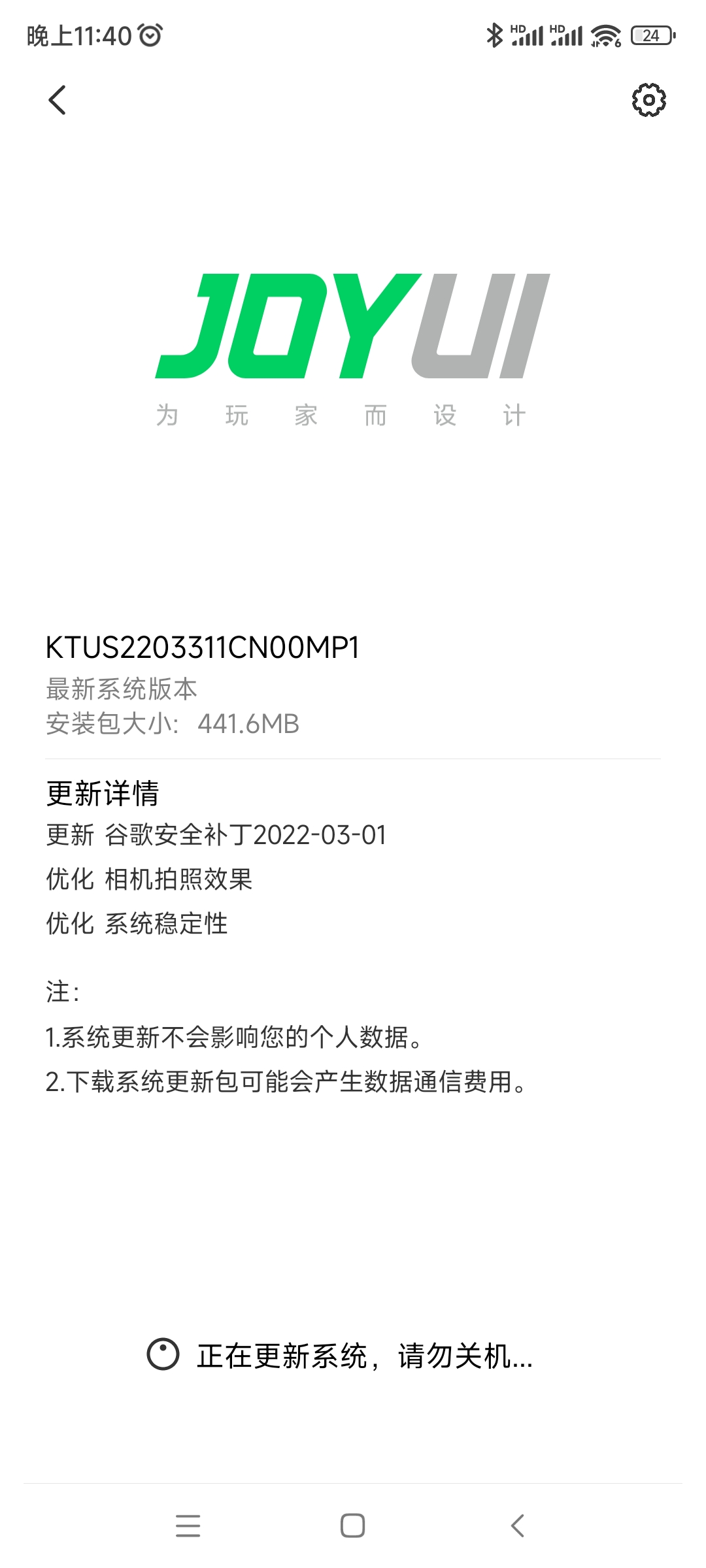Go back using the top-left arrow
The image size is (706, 1568).
58,100
